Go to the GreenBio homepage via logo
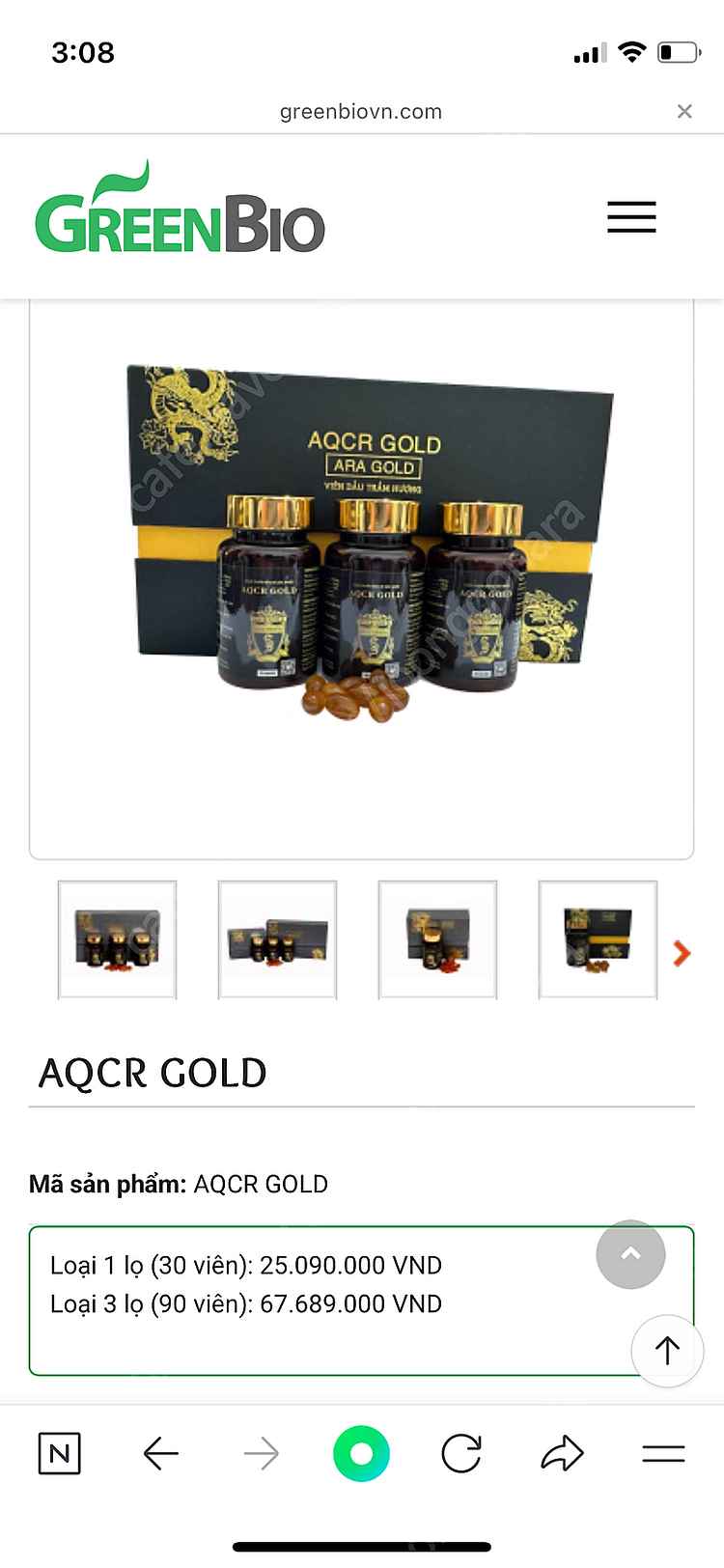Viewport: 724px width, 1568px height. point(180,210)
